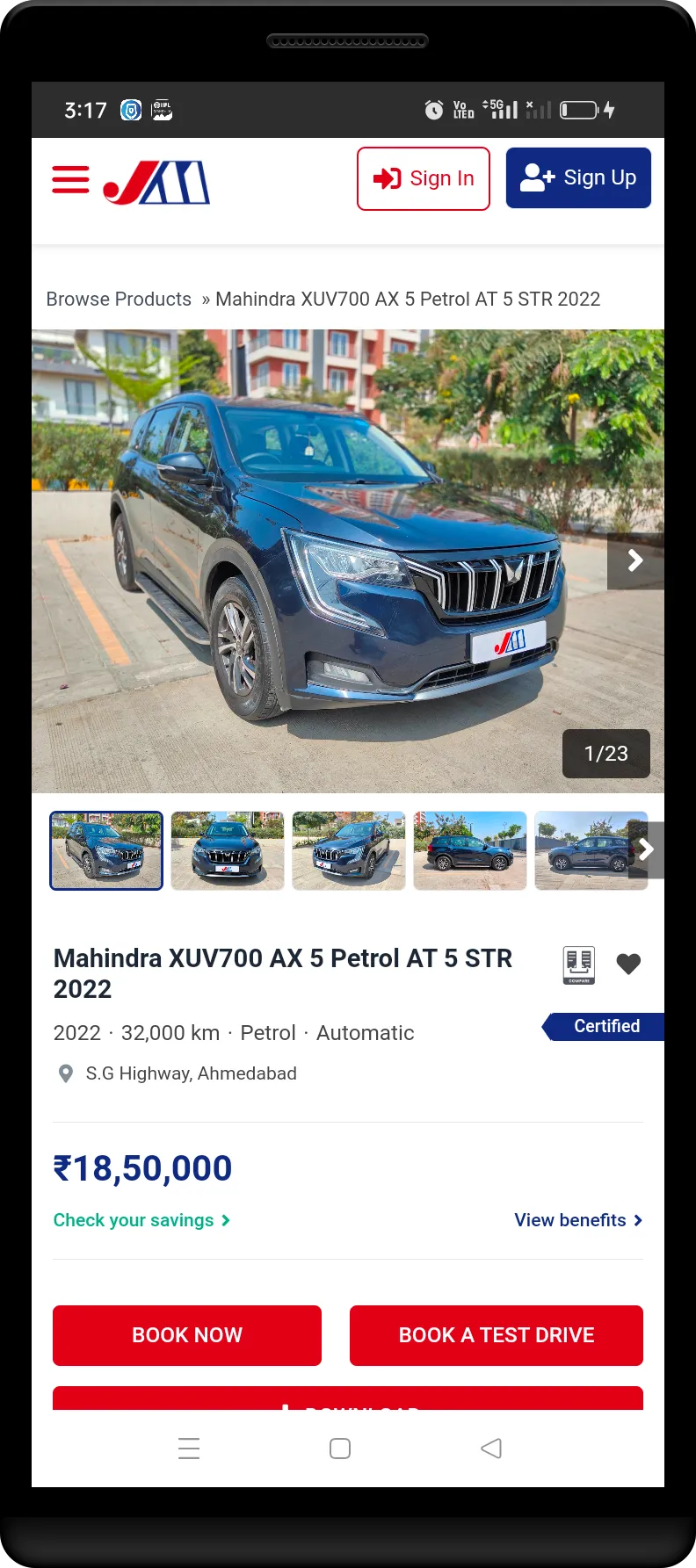Open the Browse Products breadcrumb link

coord(119,299)
